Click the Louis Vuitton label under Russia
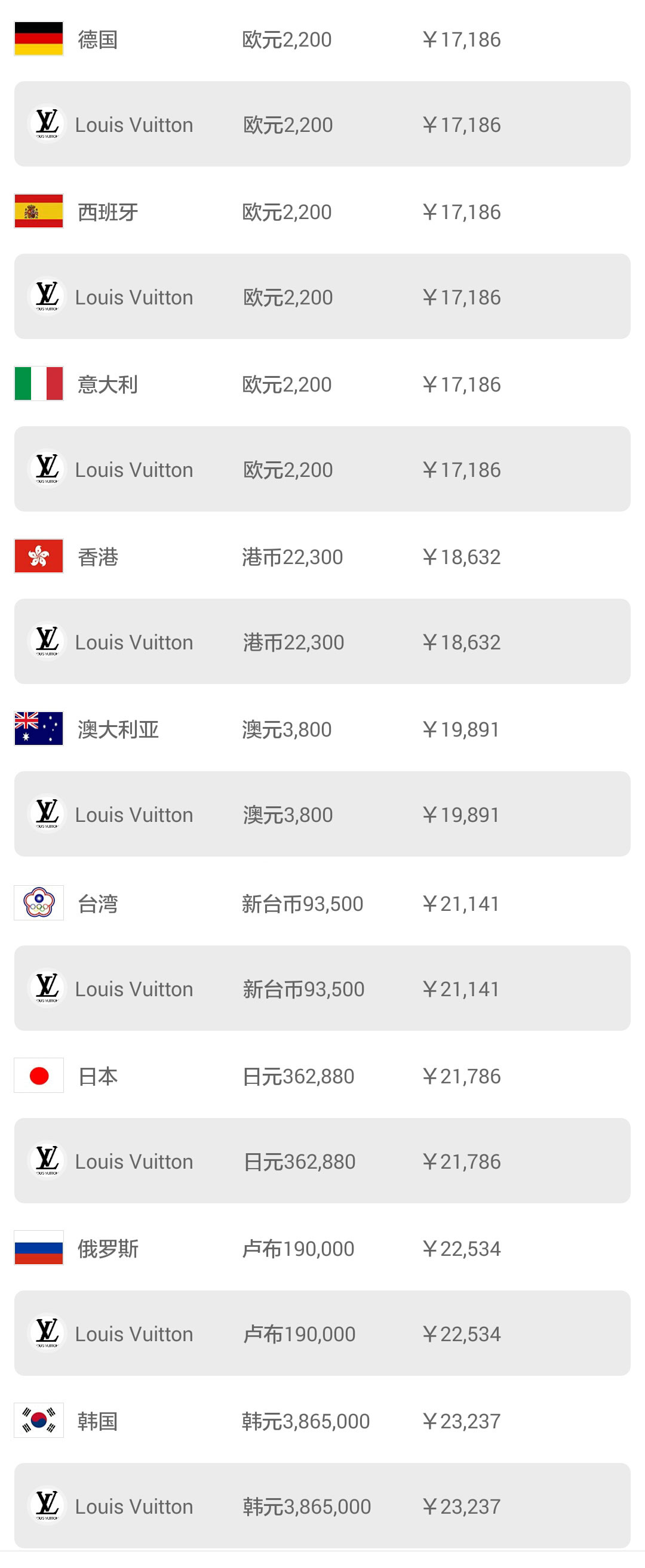The height and width of the screenshot is (1568, 645). (133, 1333)
